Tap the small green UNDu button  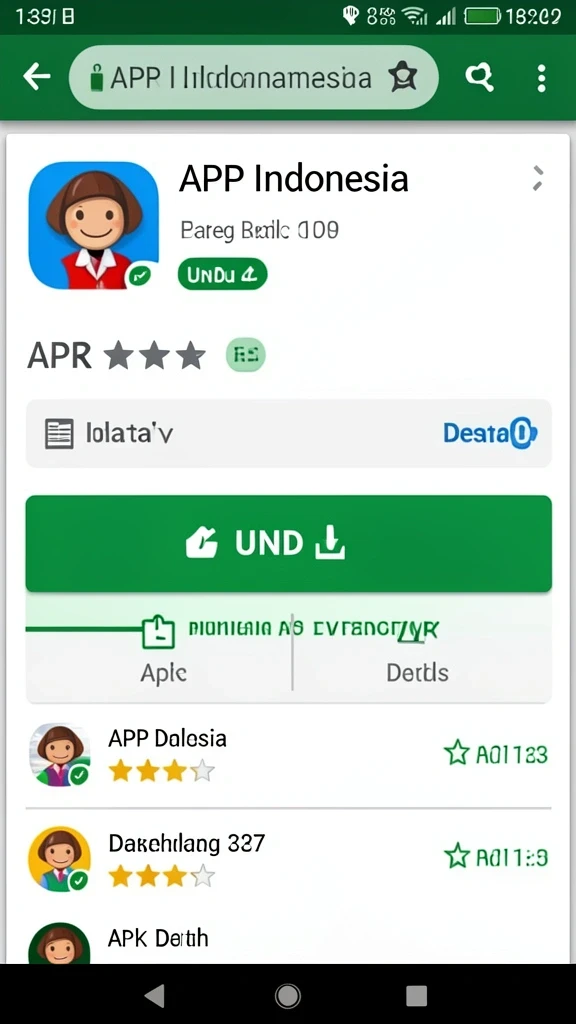coord(222,274)
